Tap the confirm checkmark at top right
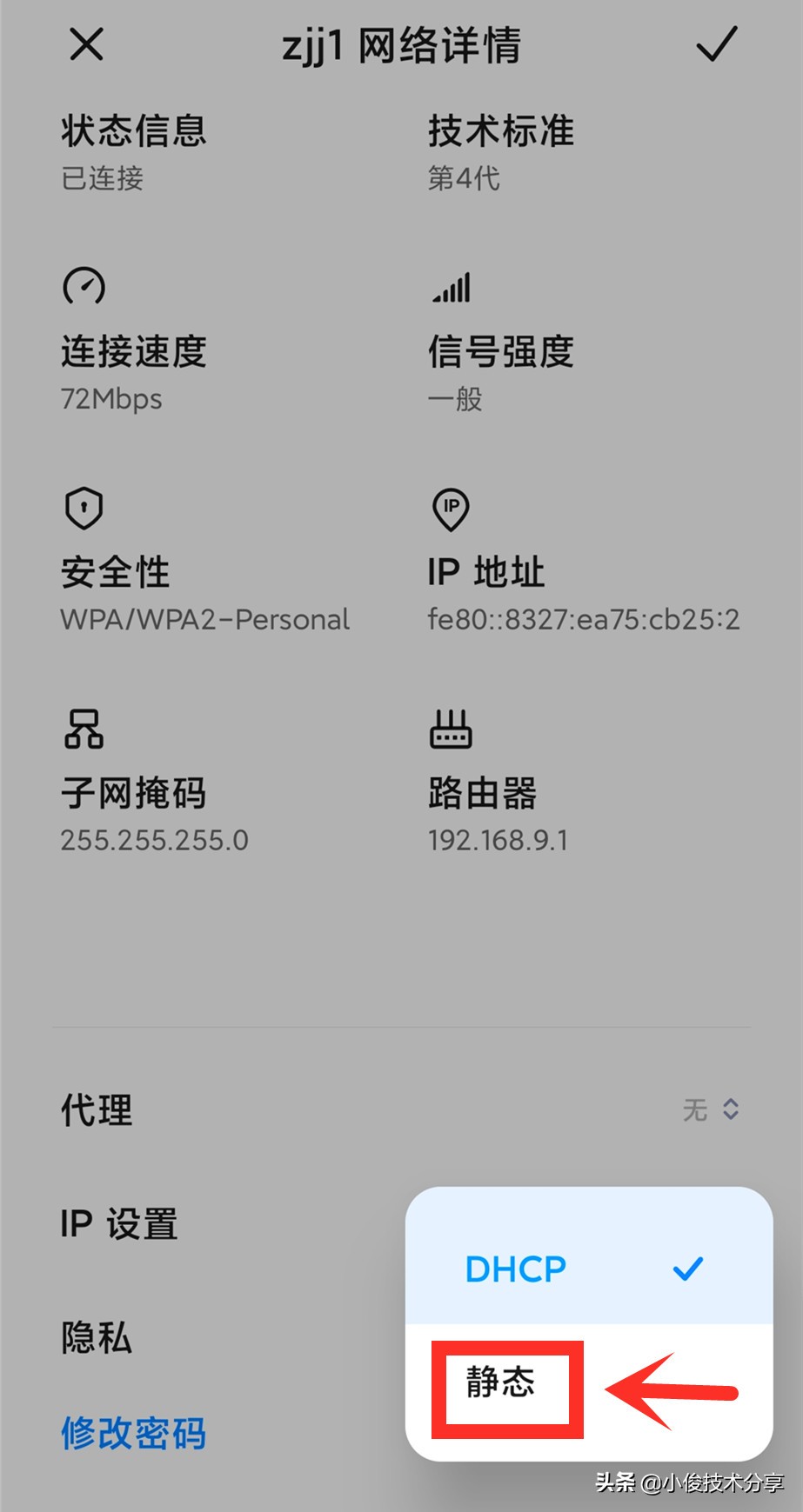803x1512 pixels. (715, 45)
